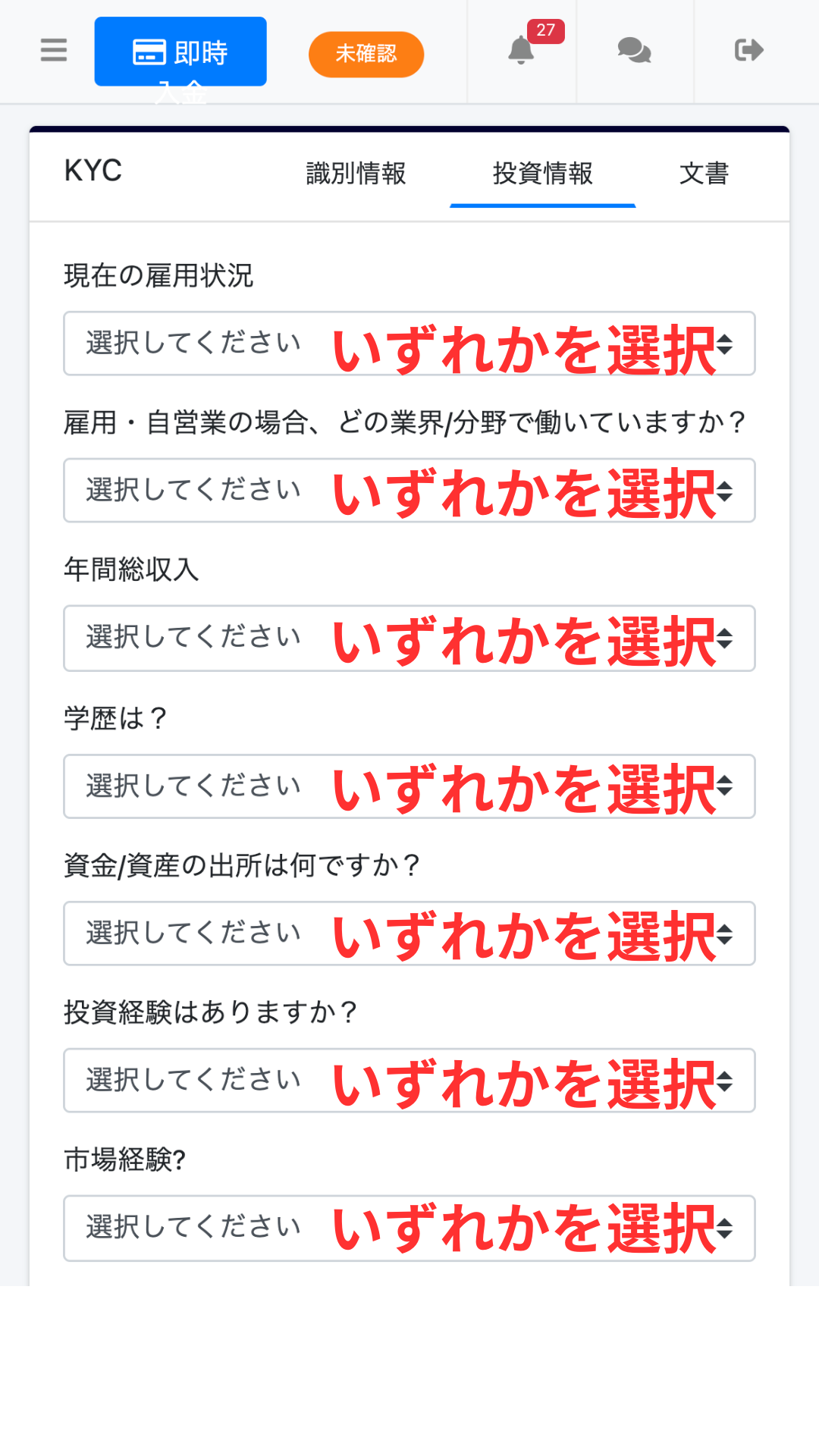
Task: Open the hamburger menu
Action: click(54, 51)
